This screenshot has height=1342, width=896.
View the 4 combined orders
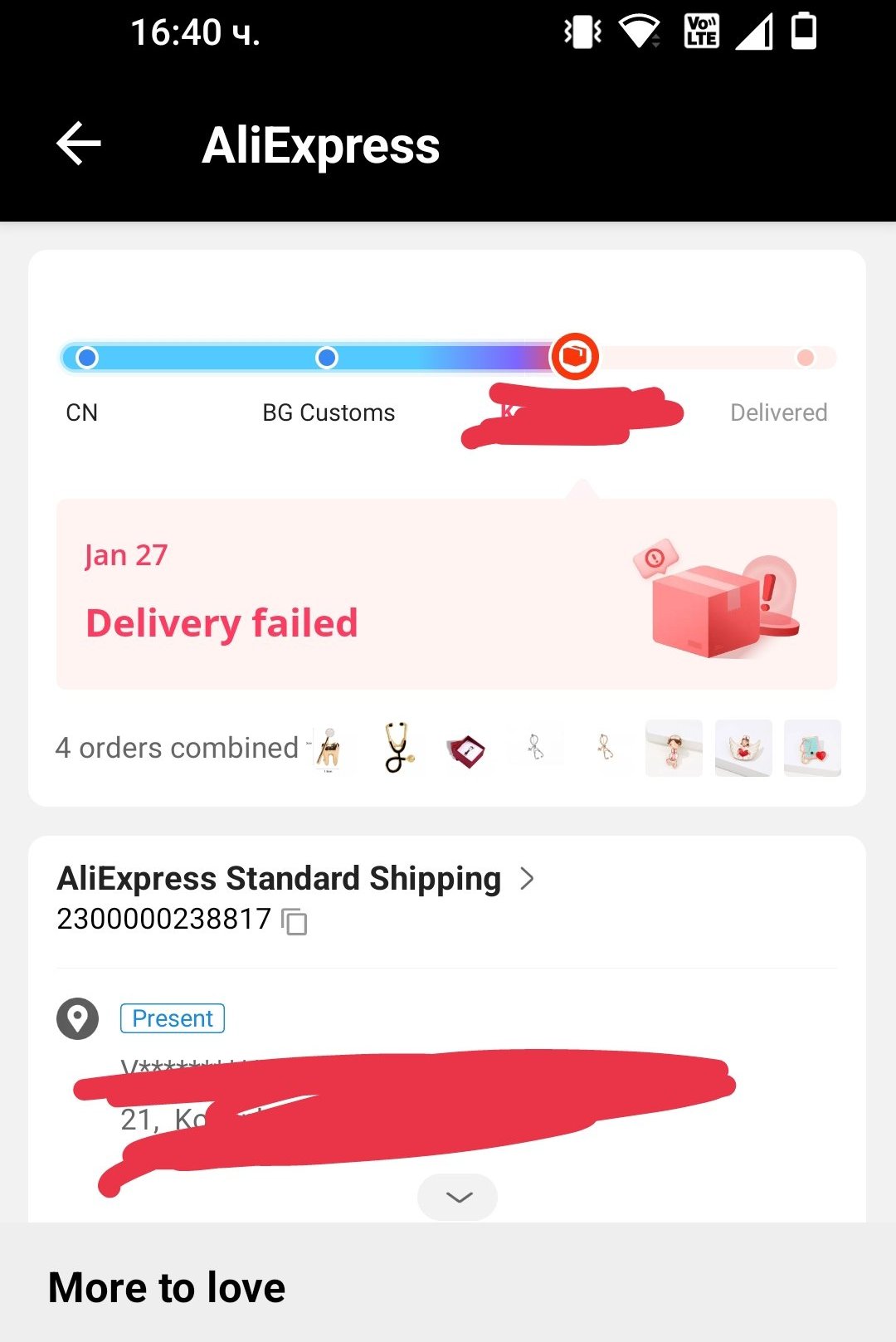177,748
